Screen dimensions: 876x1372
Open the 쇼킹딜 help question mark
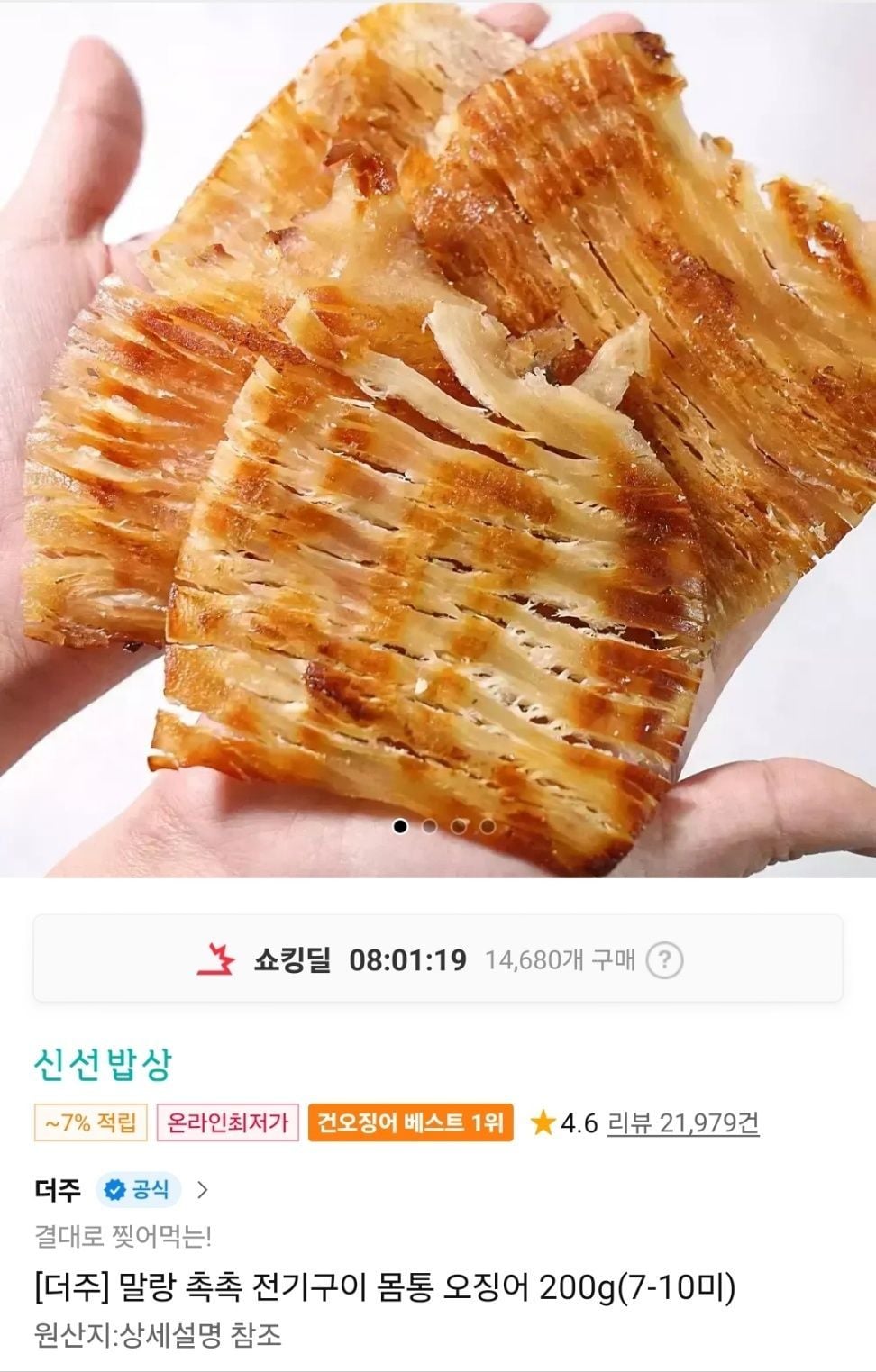coord(664,960)
